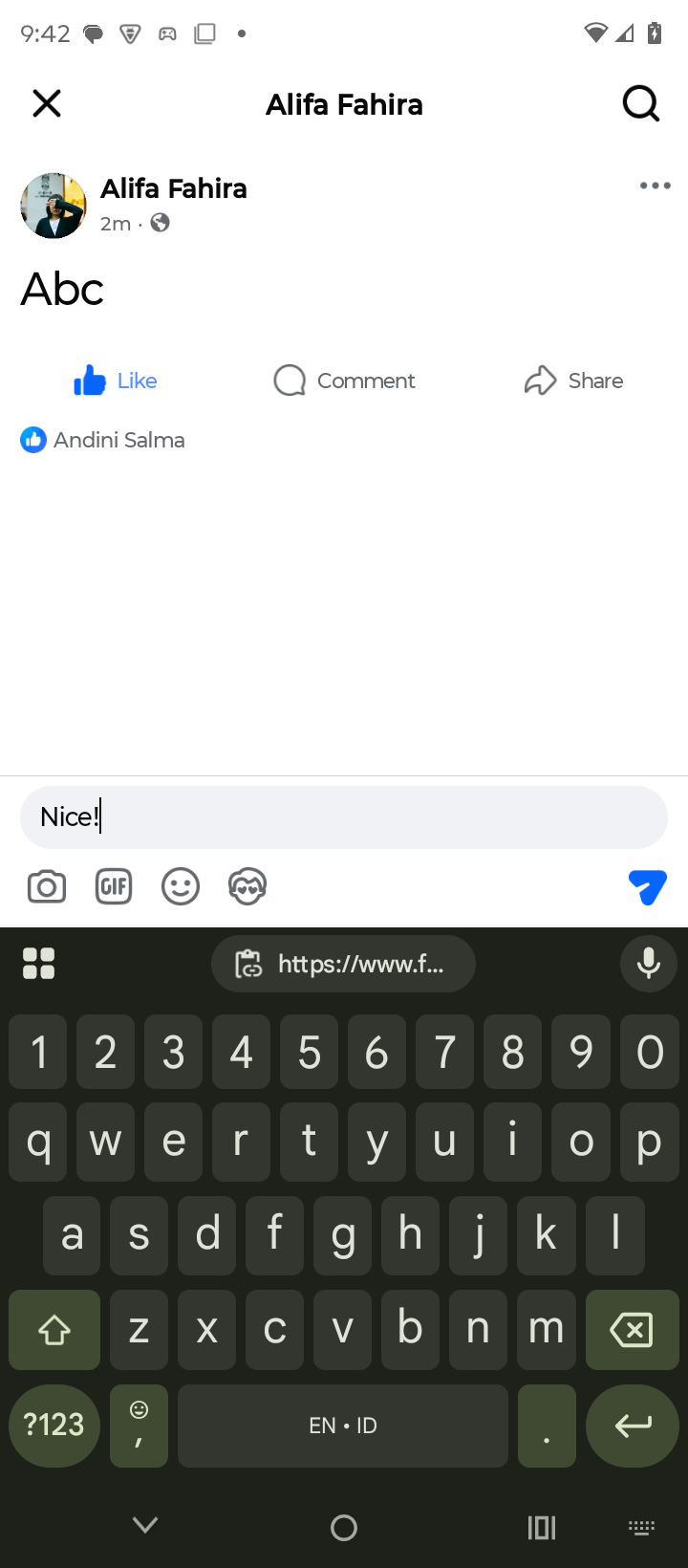Paste the copied link from clipboard suggestion
The height and width of the screenshot is (1568, 688).
(x=343, y=964)
